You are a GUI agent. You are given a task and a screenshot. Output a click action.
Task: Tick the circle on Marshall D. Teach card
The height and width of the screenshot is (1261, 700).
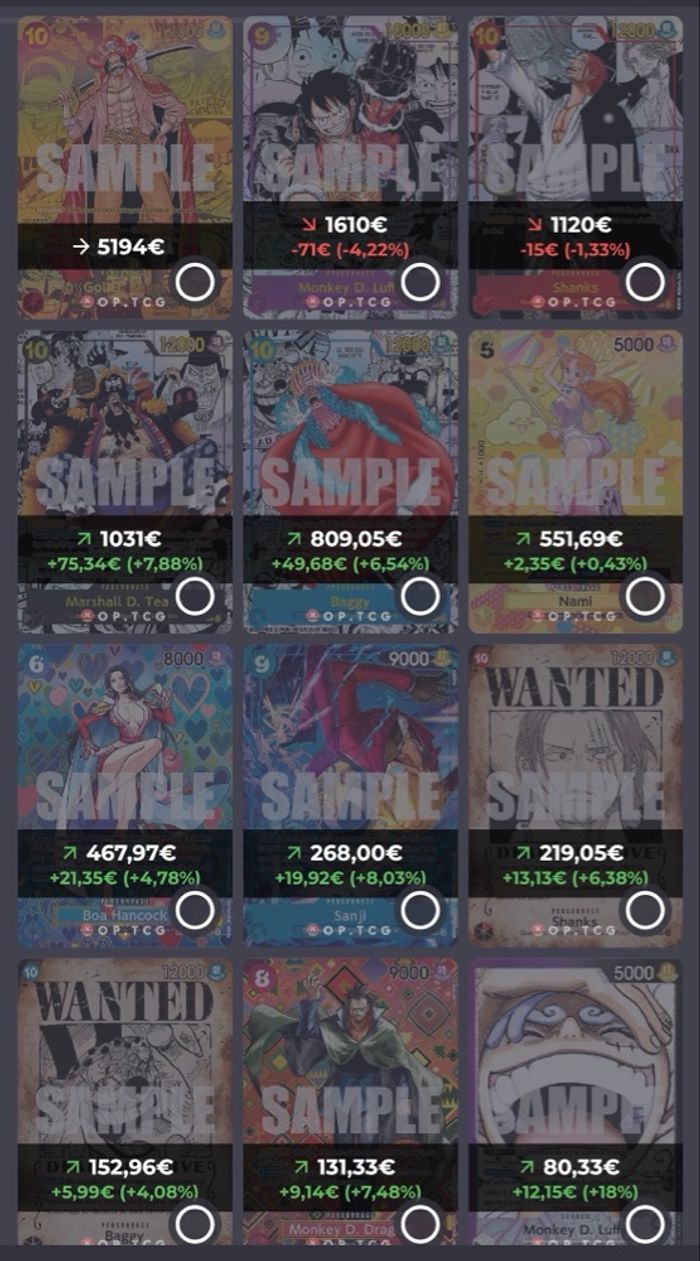pos(194,597)
